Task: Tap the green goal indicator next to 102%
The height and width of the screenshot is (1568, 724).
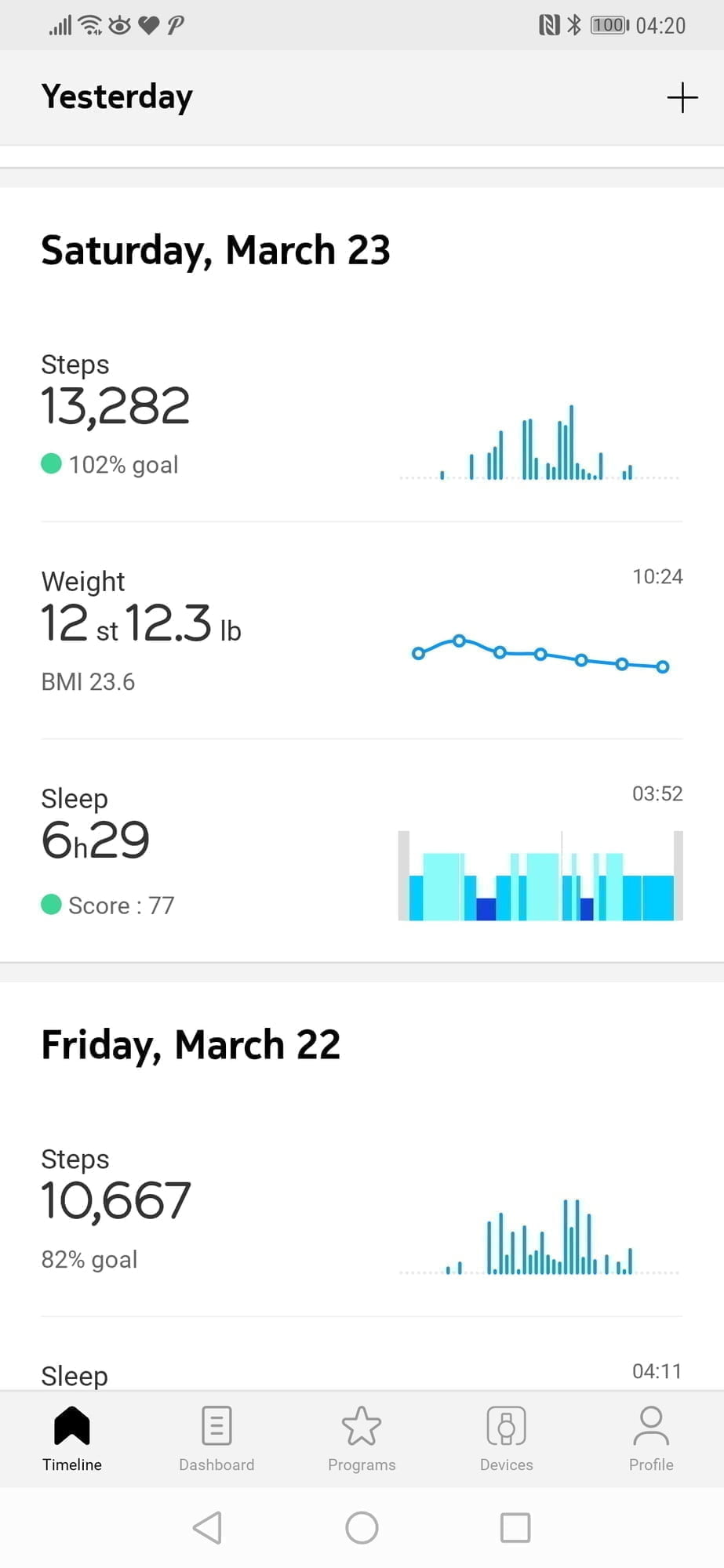Action: 51,464
